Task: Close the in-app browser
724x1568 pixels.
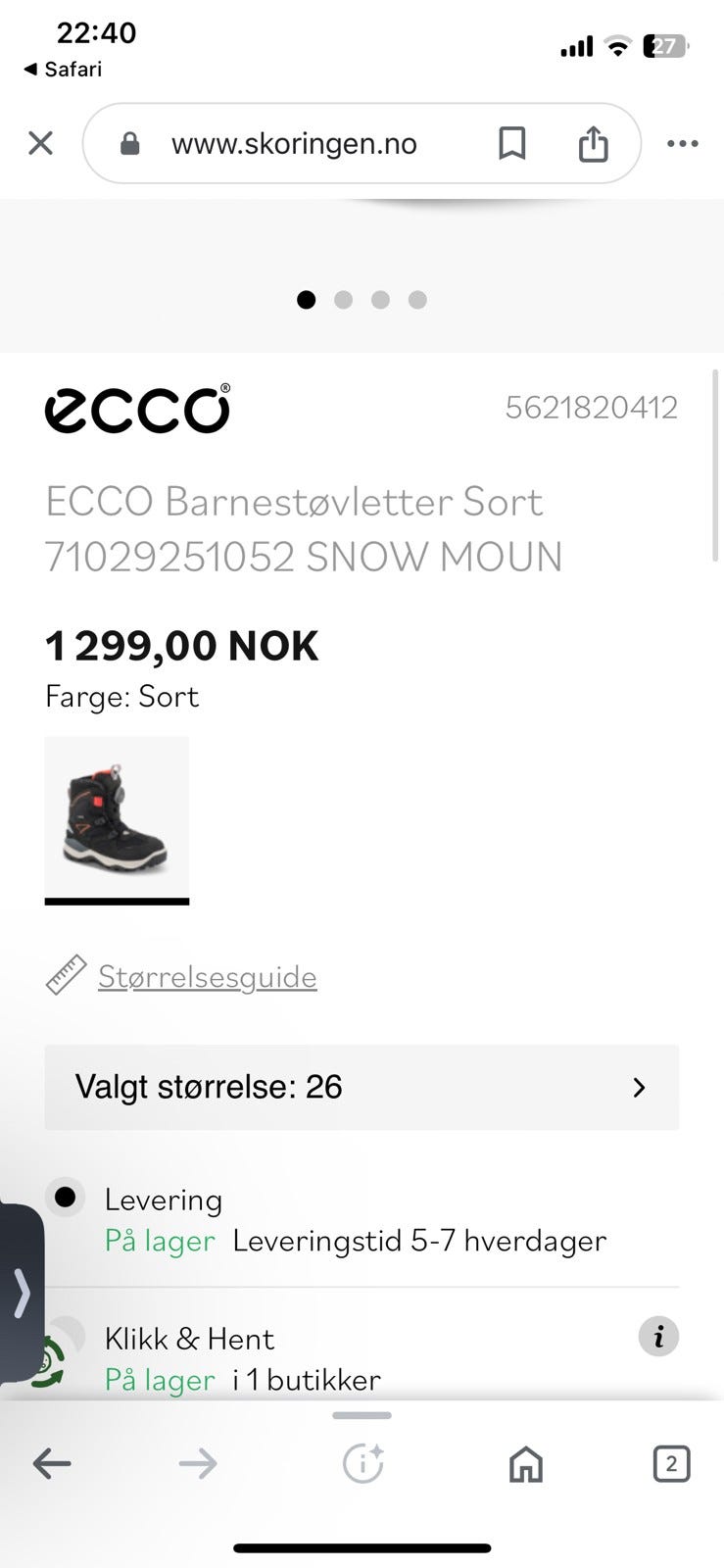Action: (40, 144)
